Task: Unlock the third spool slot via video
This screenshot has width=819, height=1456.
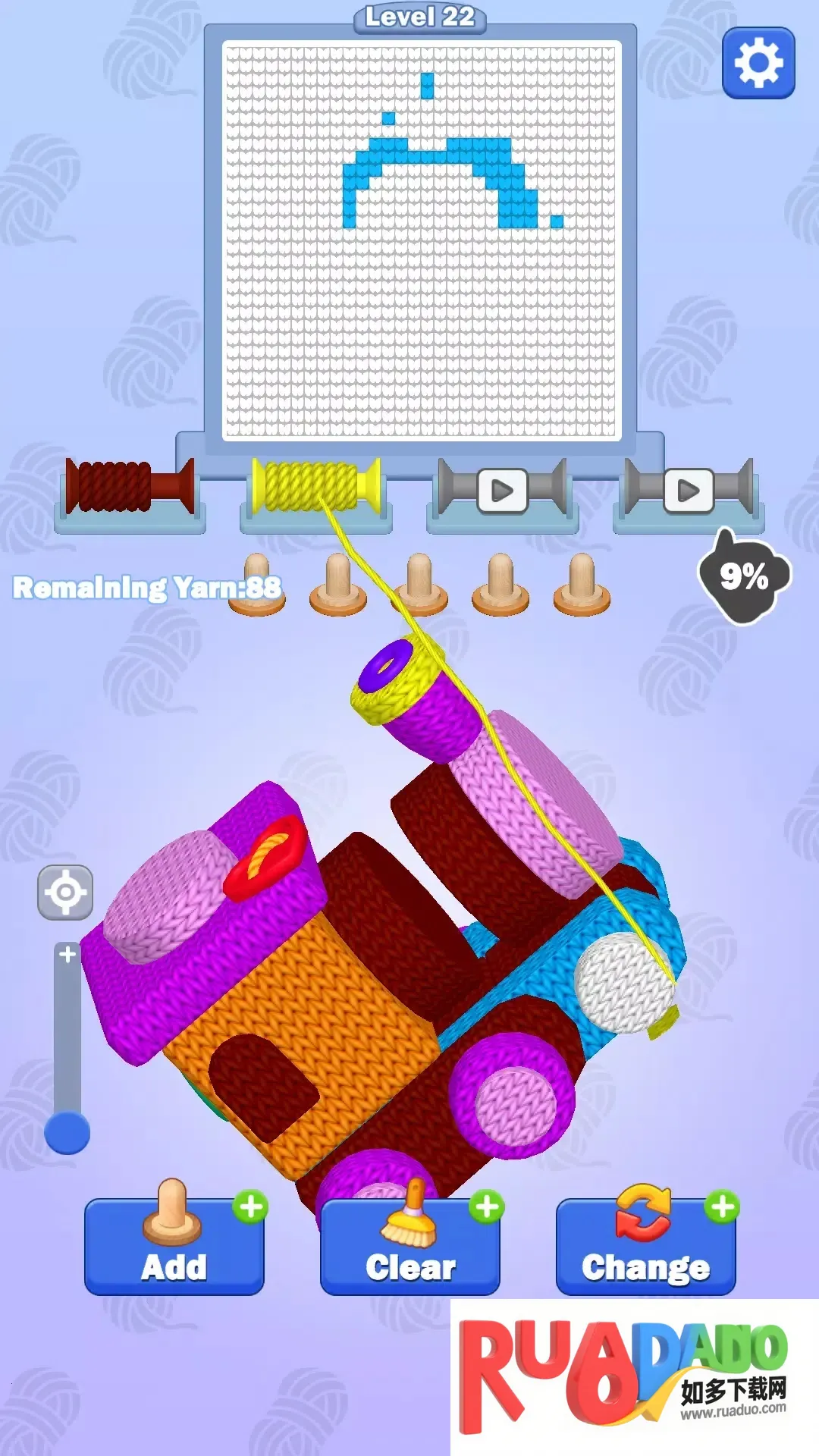Action: (x=502, y=491)
